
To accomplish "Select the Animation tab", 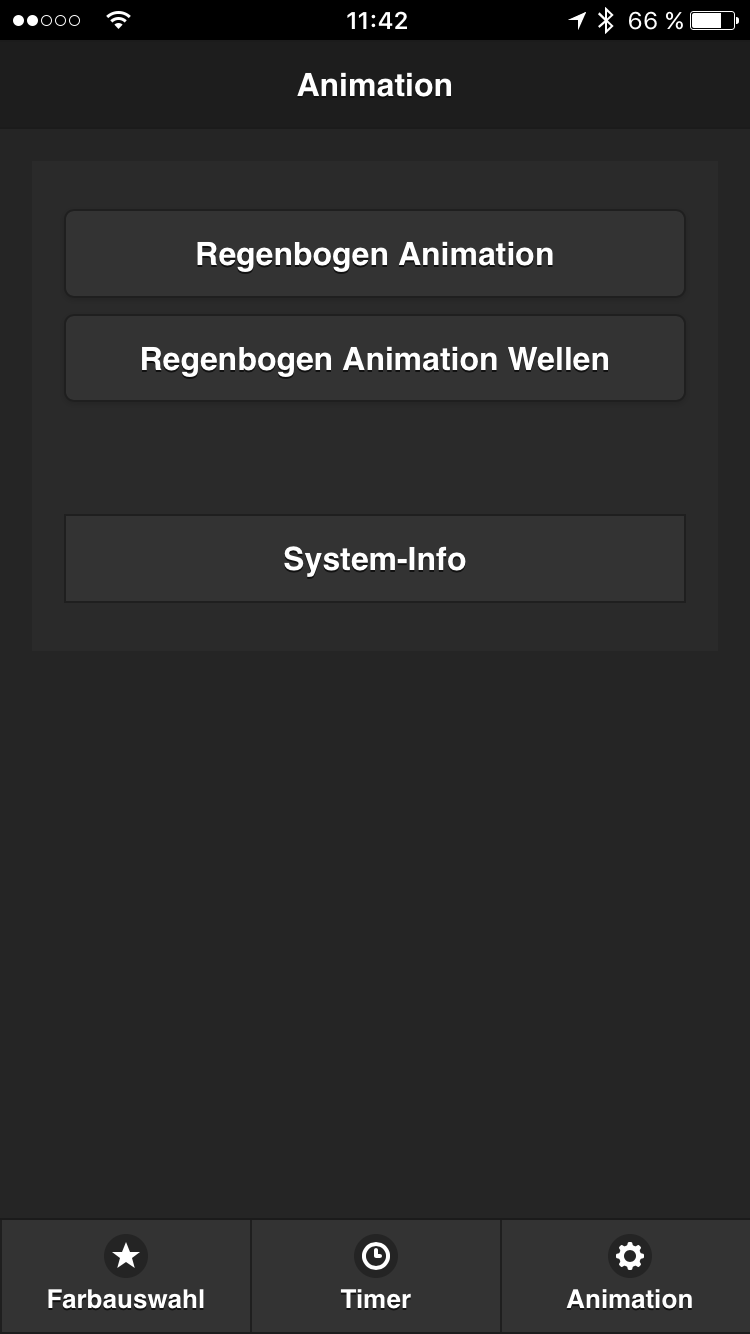I will [x=629, y=1276].
